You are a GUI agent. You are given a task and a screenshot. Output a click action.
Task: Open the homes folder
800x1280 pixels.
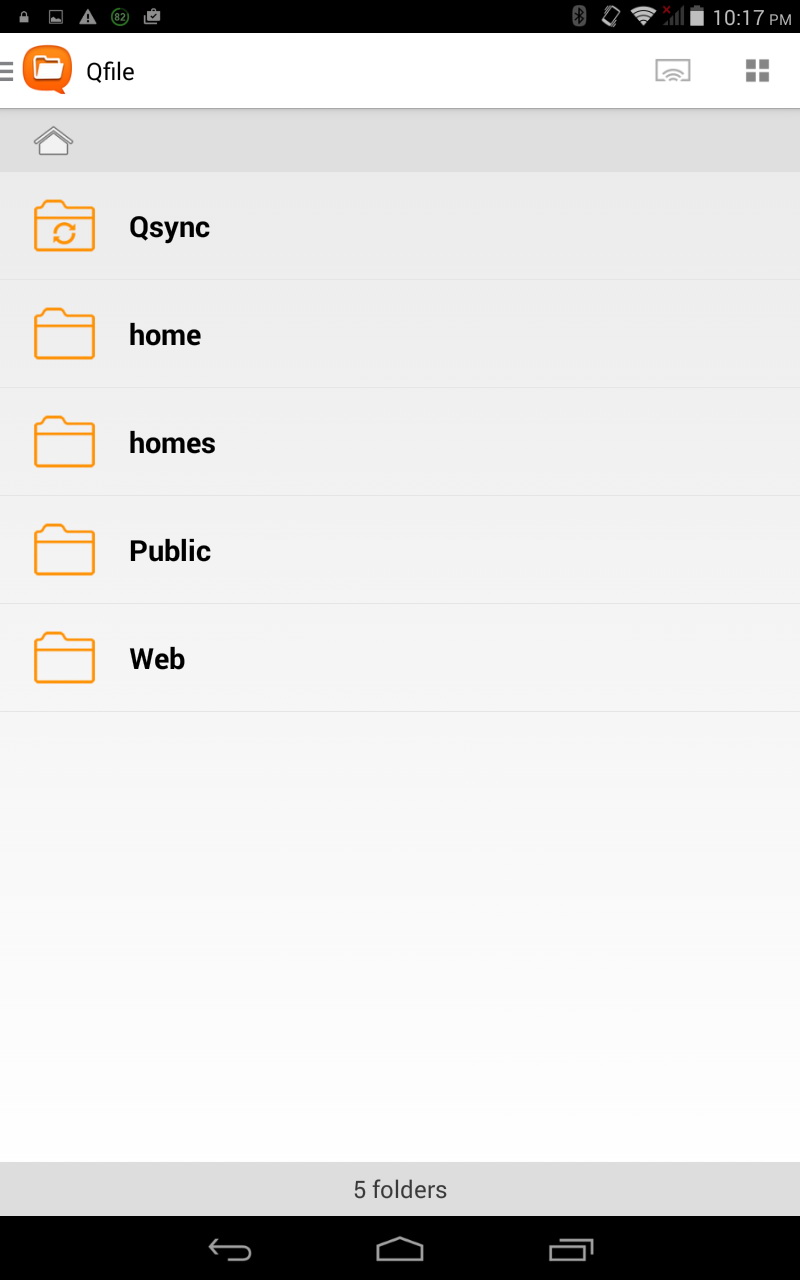coord(400,442)
